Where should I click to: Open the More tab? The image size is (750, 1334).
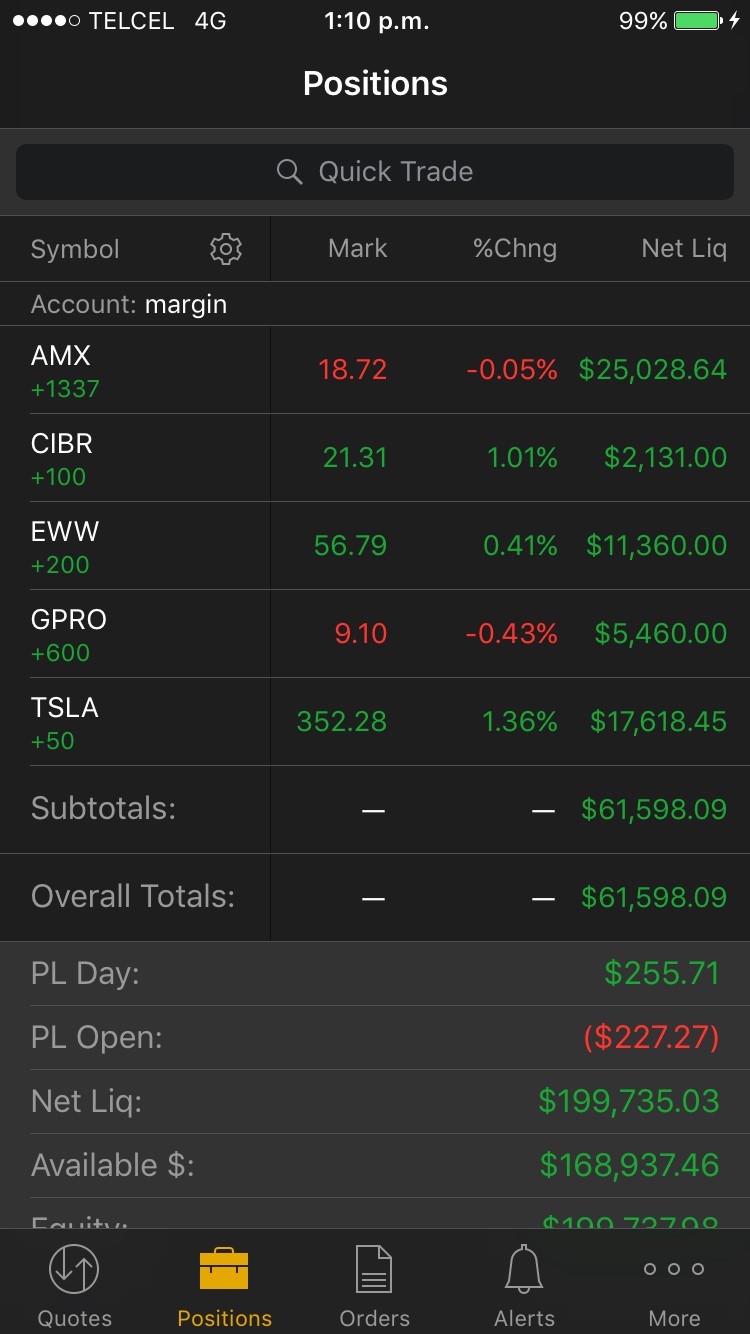pos(674,1284)
